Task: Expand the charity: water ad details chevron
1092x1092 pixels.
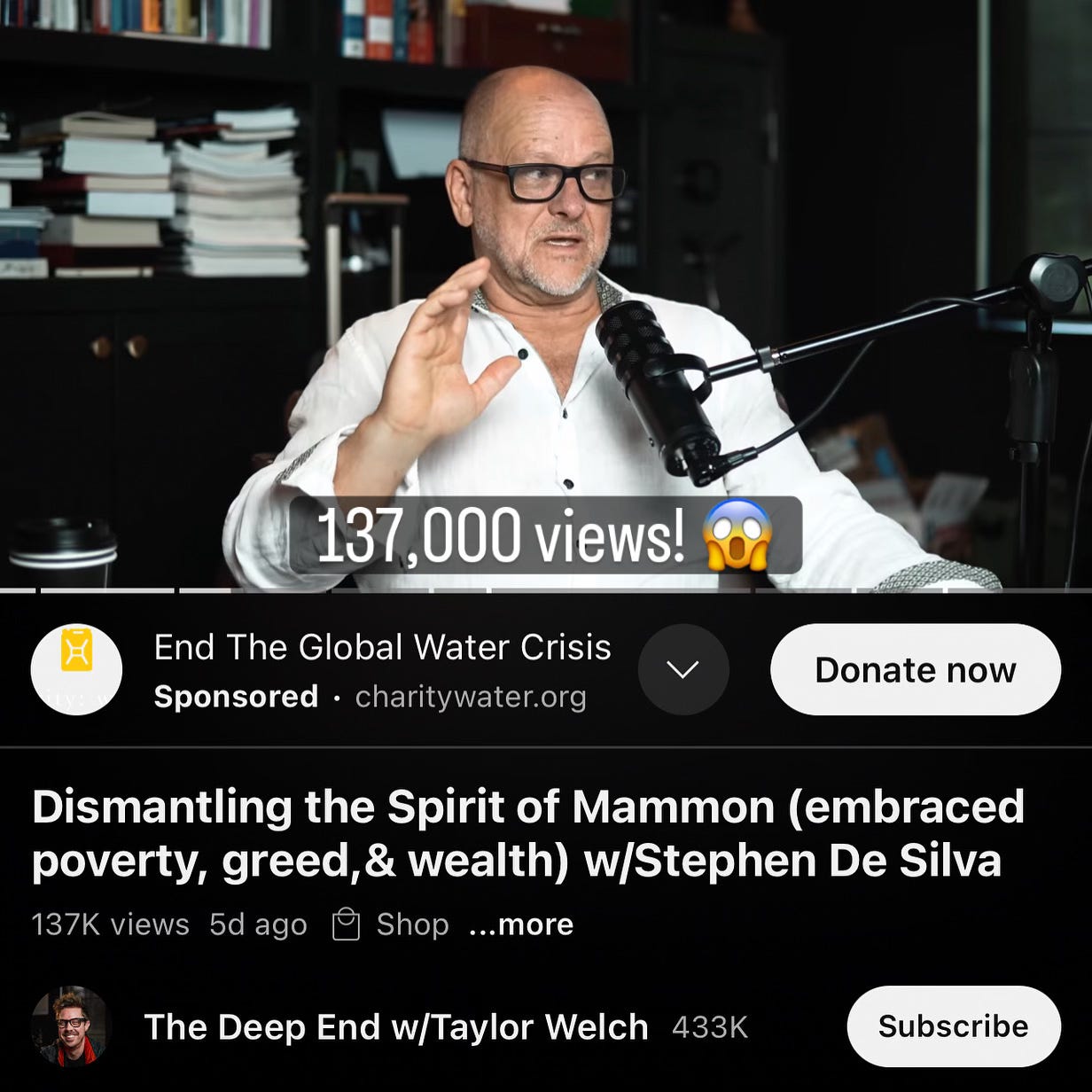Action: click(x=683, y=670)
